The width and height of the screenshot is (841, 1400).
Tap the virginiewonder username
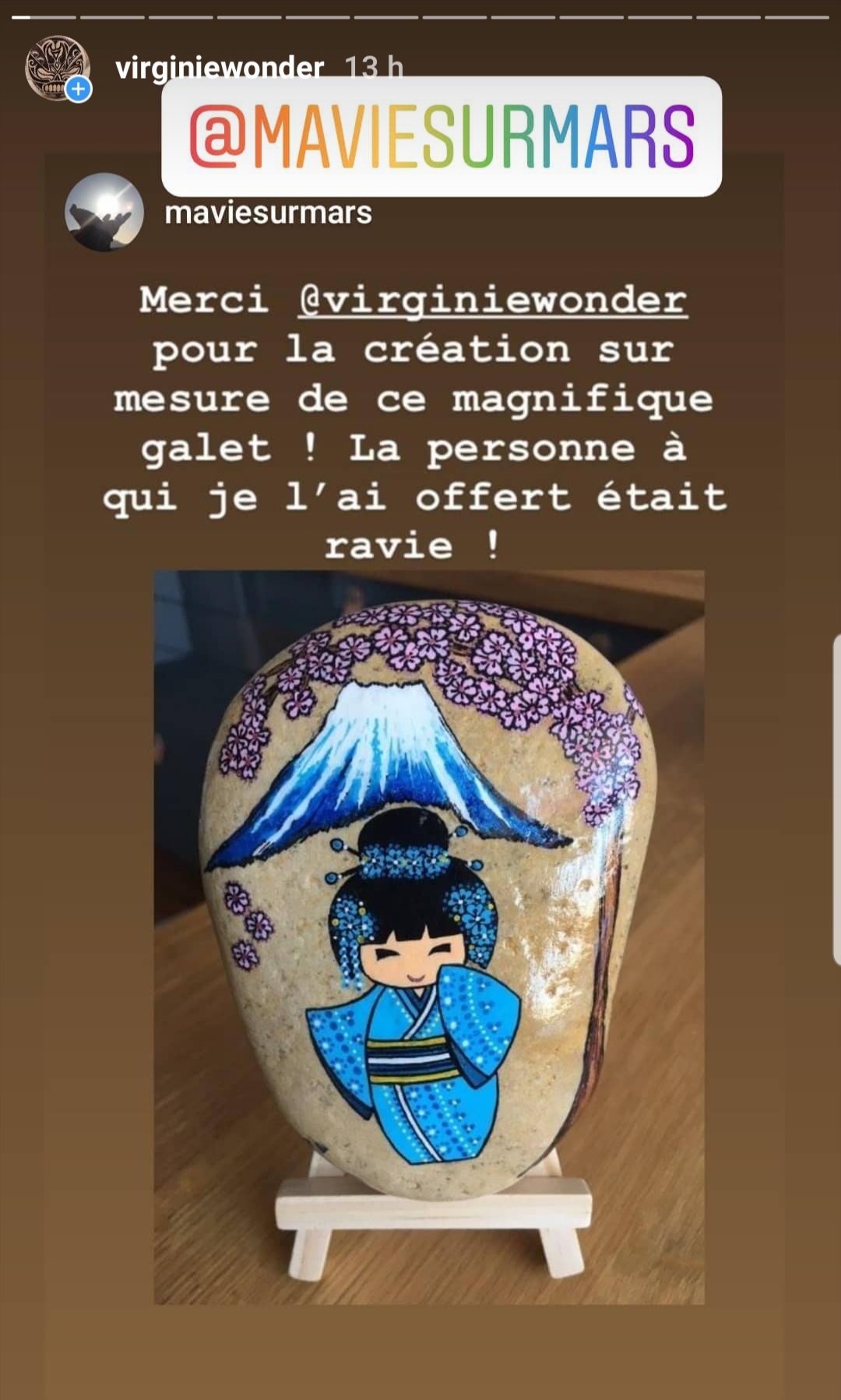220,68
